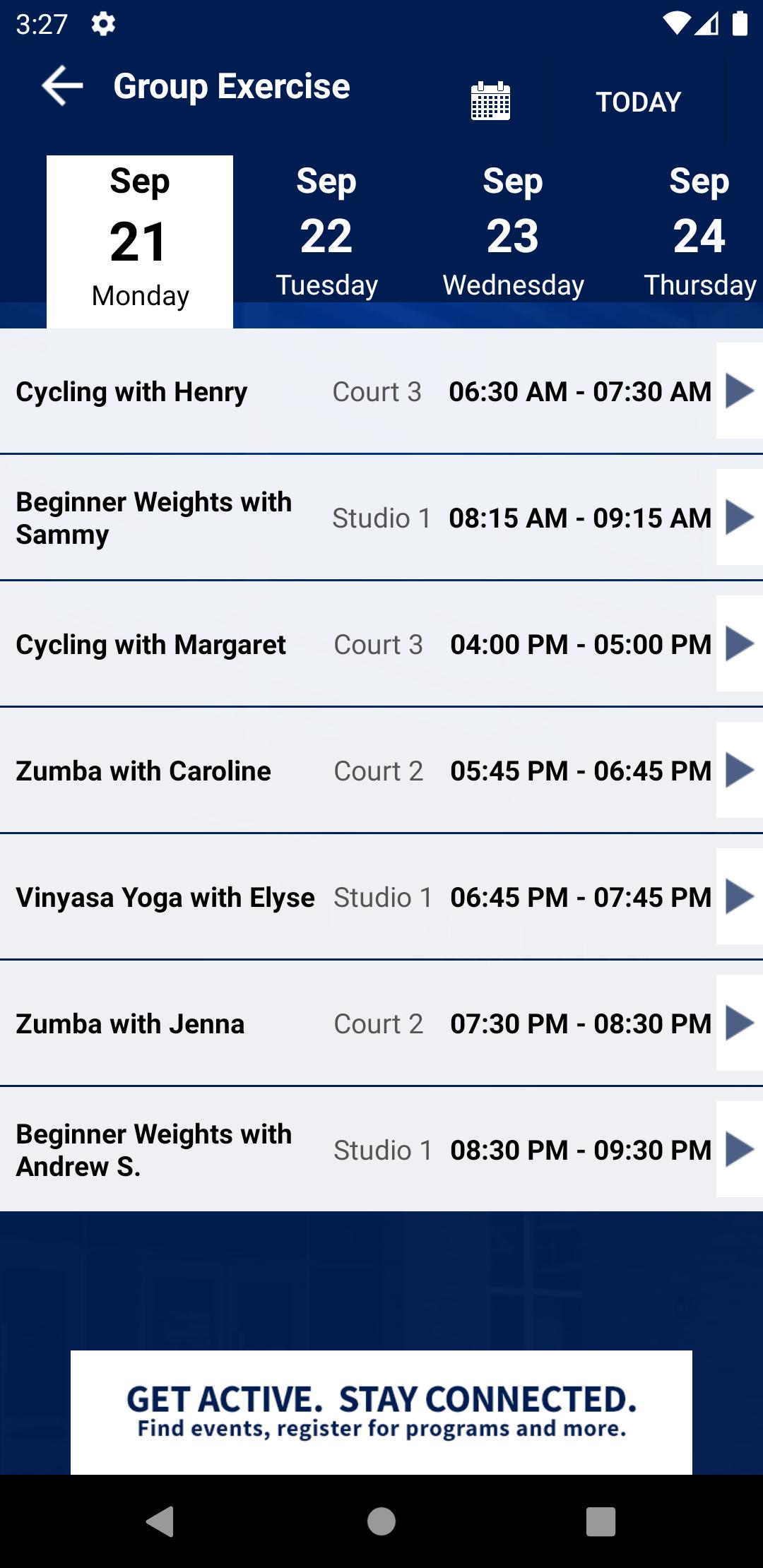763x1568 pixels.
Task: Select Sep 21 Monday tab
Action: point(140,240)
